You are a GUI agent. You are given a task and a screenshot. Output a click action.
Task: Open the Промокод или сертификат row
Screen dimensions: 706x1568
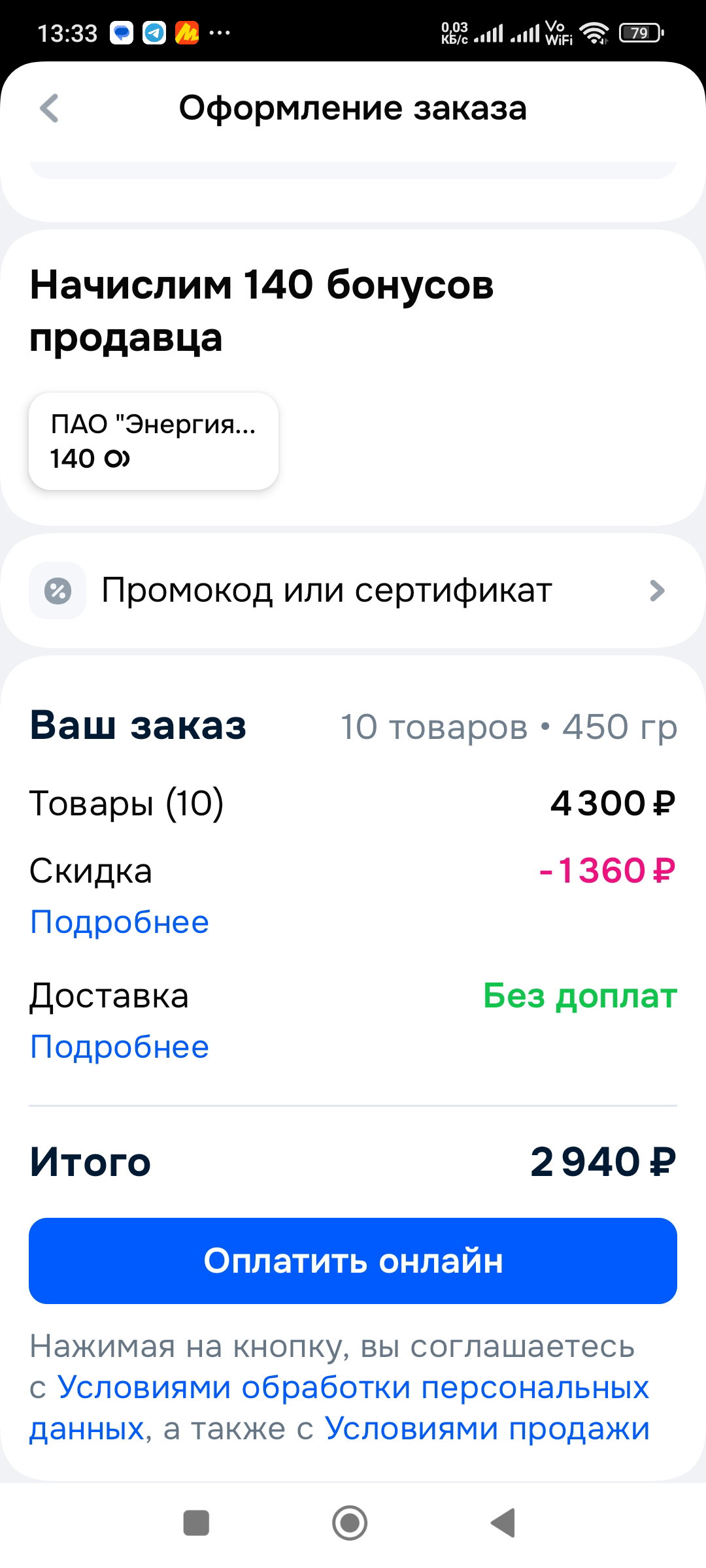[x=353, y=591]
